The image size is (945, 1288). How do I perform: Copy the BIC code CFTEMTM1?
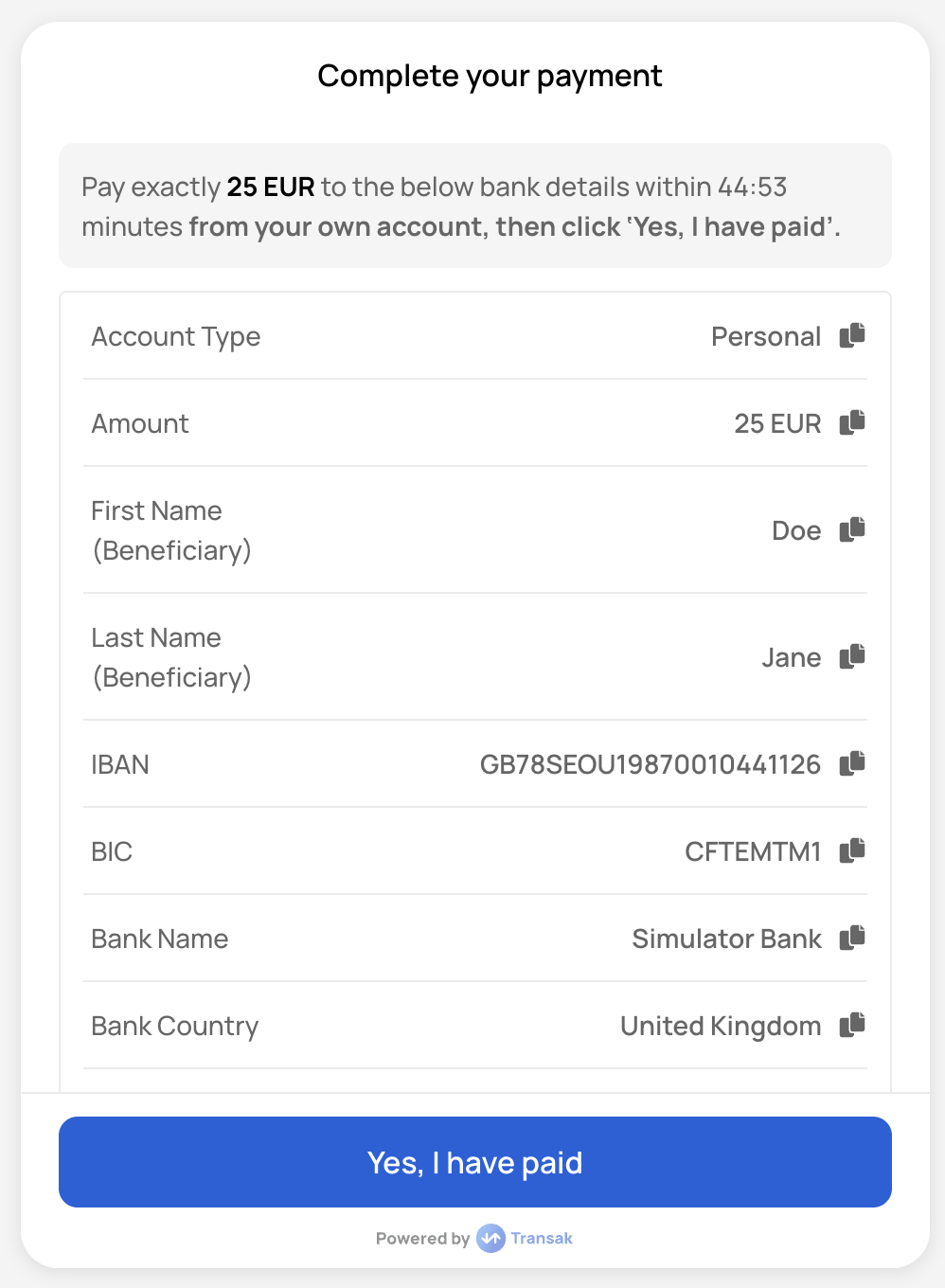point(852,851)
